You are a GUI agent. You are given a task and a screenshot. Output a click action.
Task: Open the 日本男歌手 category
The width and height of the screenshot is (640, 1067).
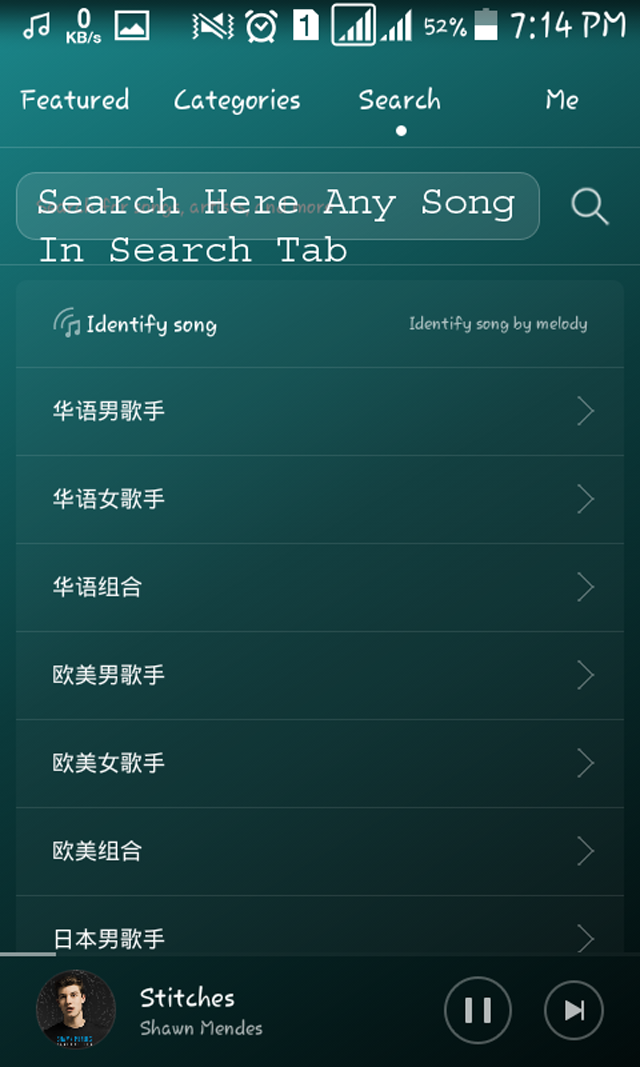click(320, 935)
